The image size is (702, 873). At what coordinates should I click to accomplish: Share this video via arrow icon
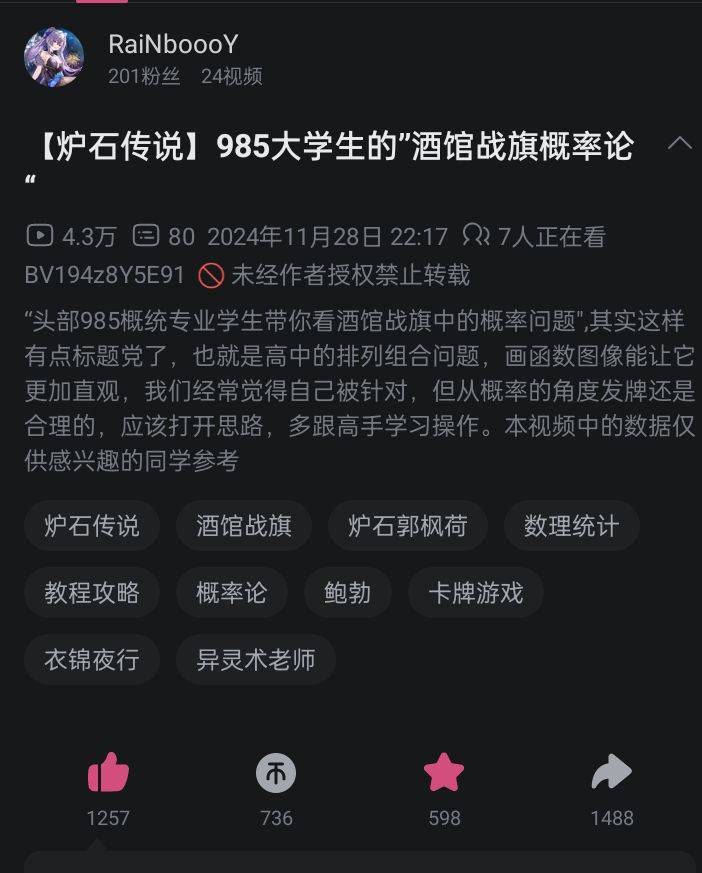pyautogui.click(x=611, y=773)
